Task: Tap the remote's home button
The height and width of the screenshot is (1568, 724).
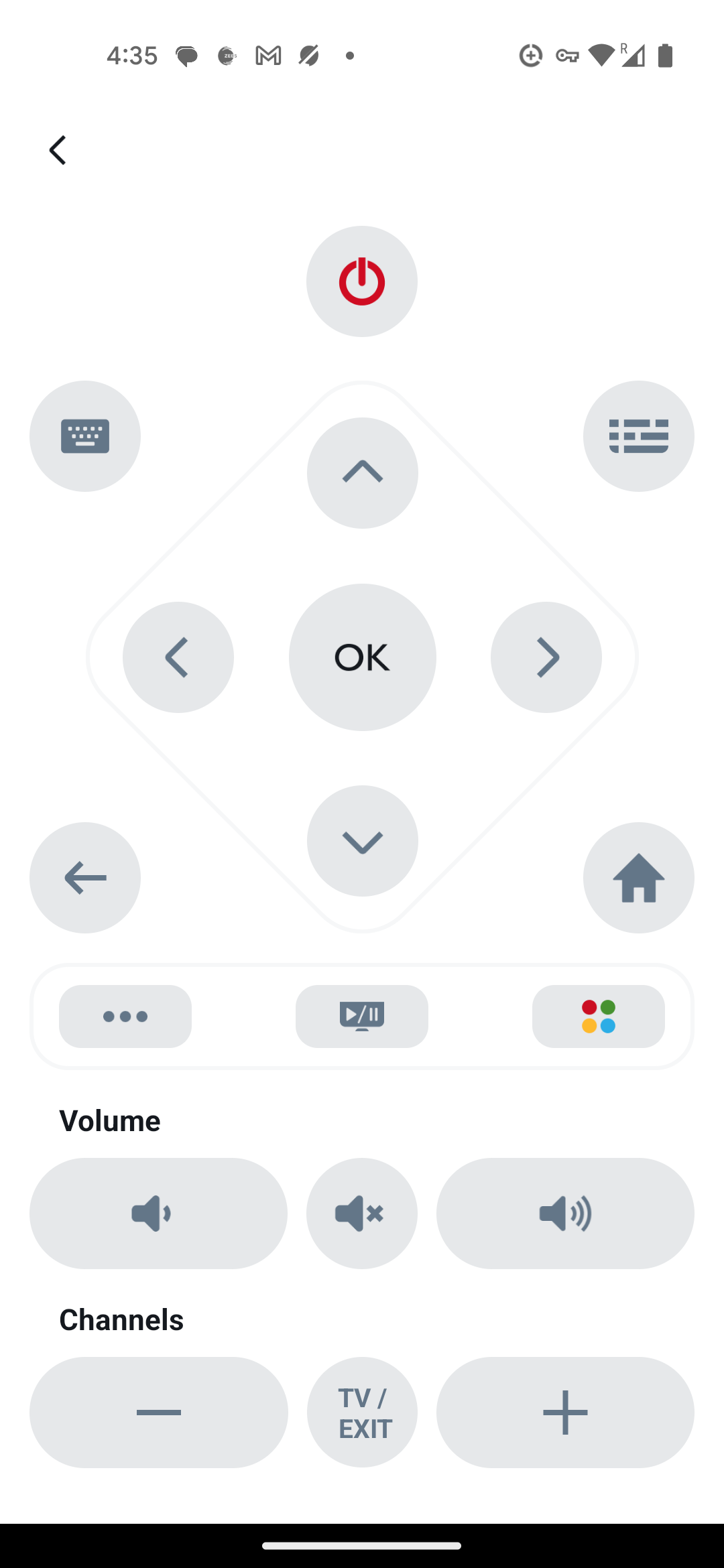Action: 638,878
